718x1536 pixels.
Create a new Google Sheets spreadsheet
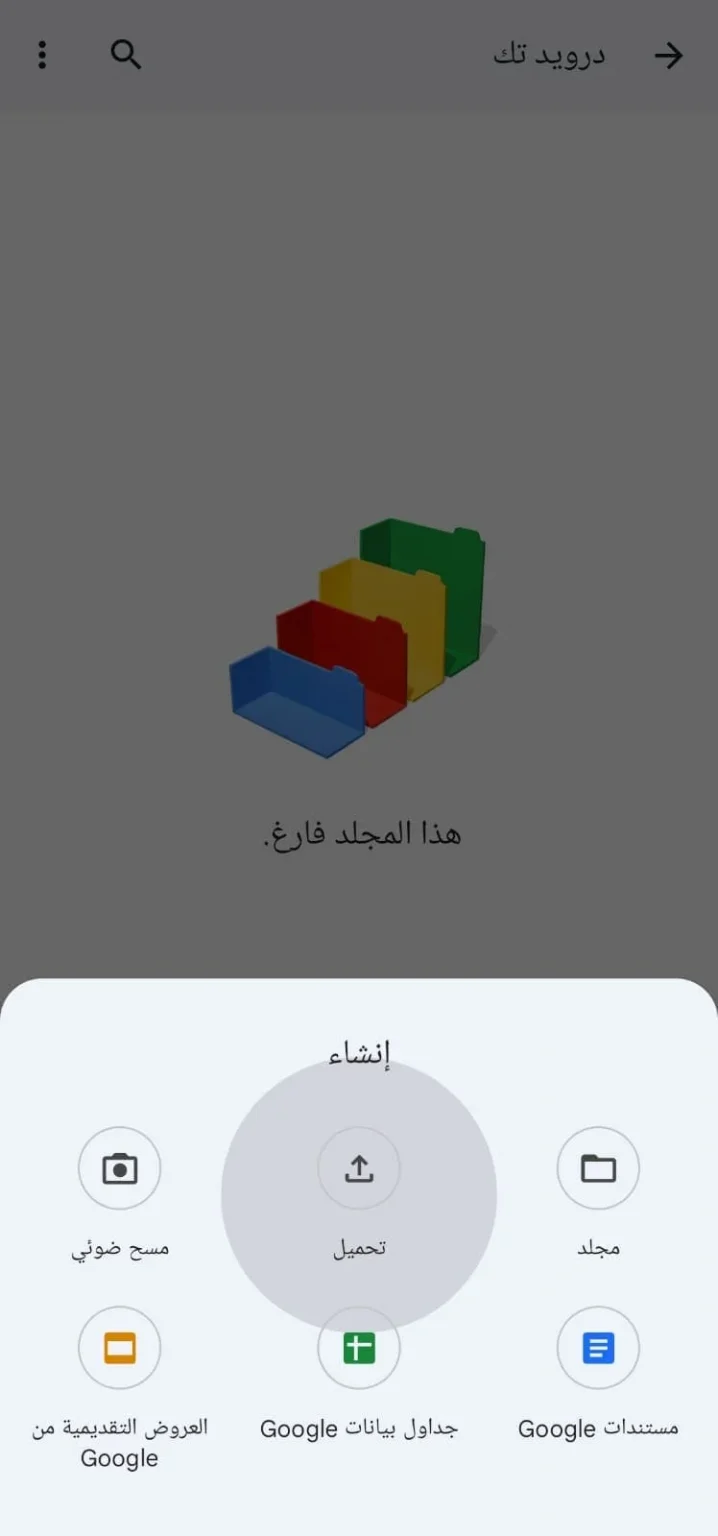click(359, 1347)
